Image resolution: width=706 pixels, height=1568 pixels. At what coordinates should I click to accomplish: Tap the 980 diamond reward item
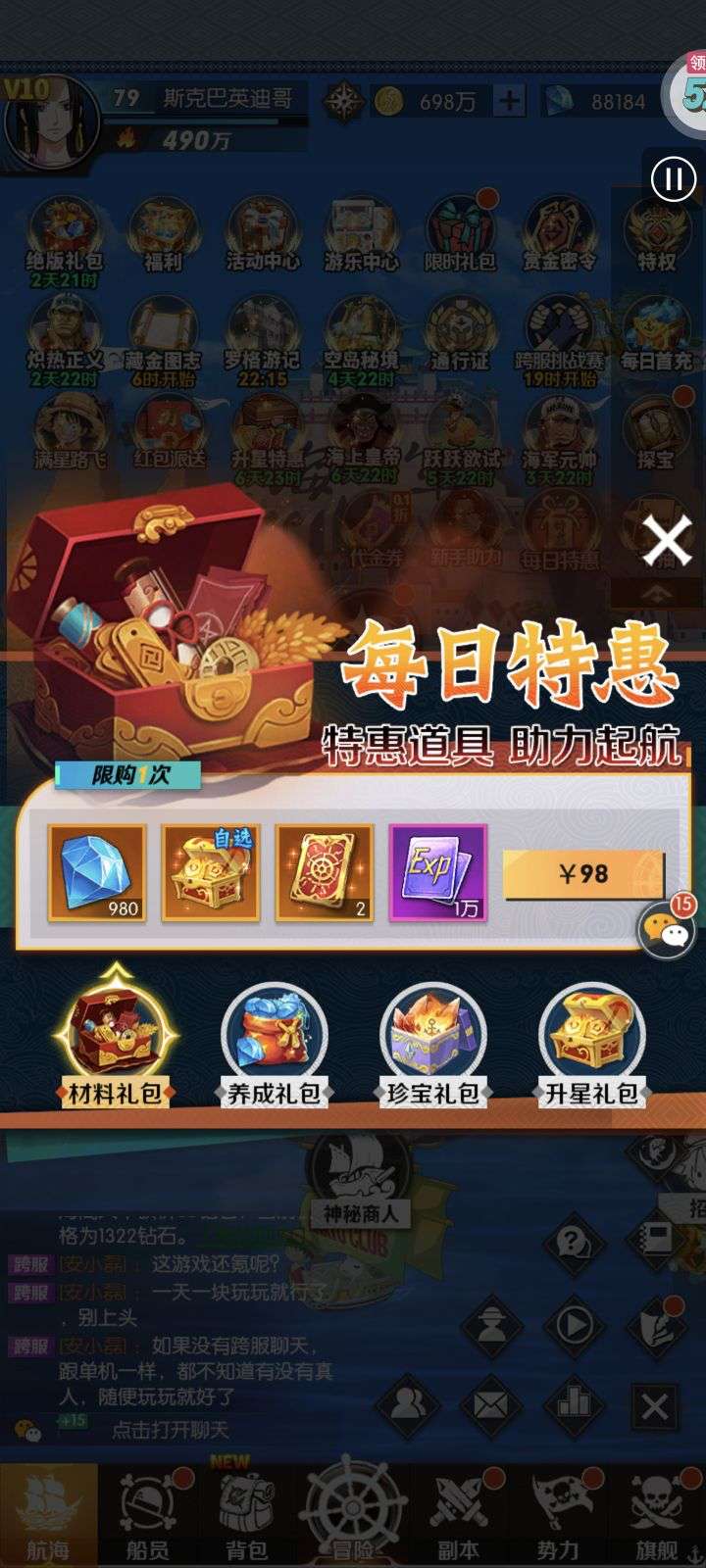(x=97, y=873)
